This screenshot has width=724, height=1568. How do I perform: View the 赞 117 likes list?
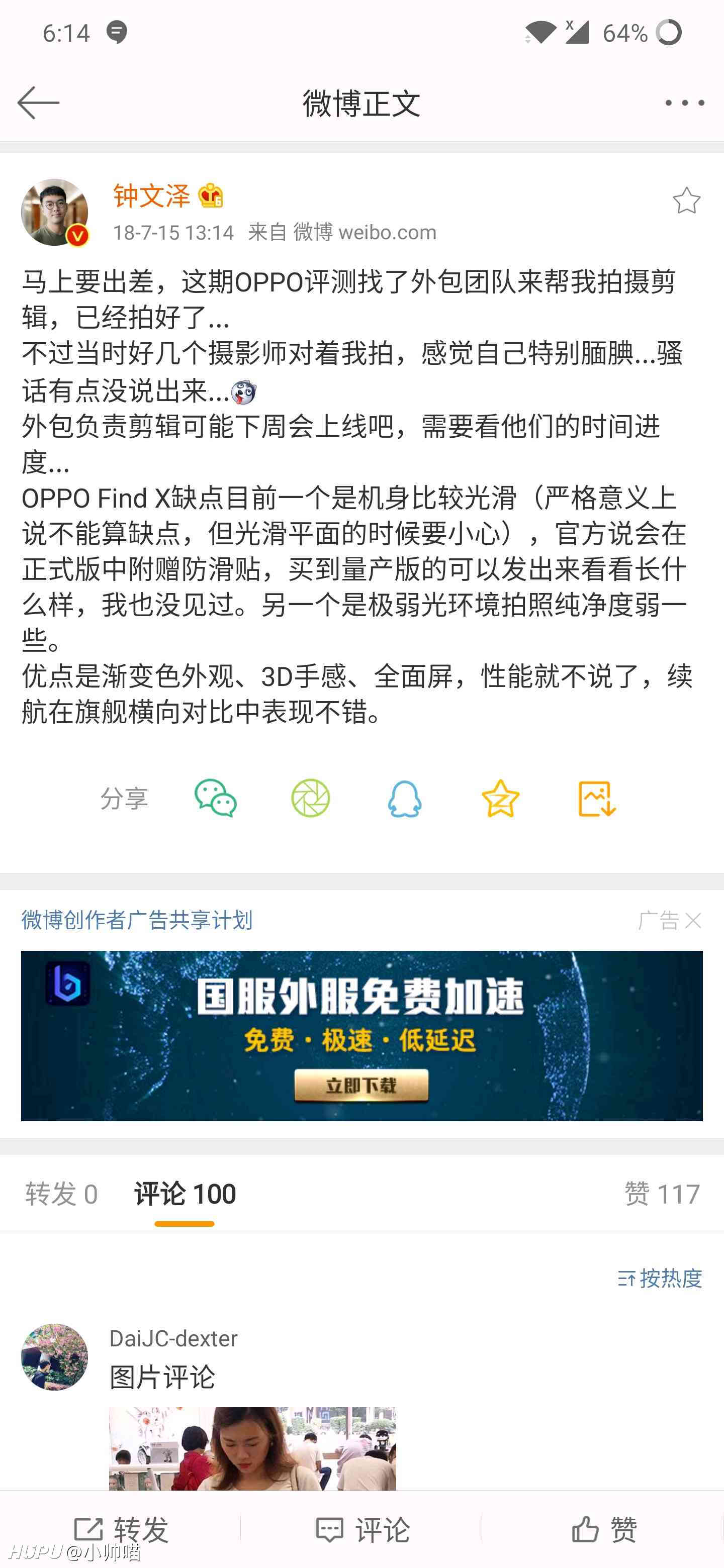coord(663,1194)
